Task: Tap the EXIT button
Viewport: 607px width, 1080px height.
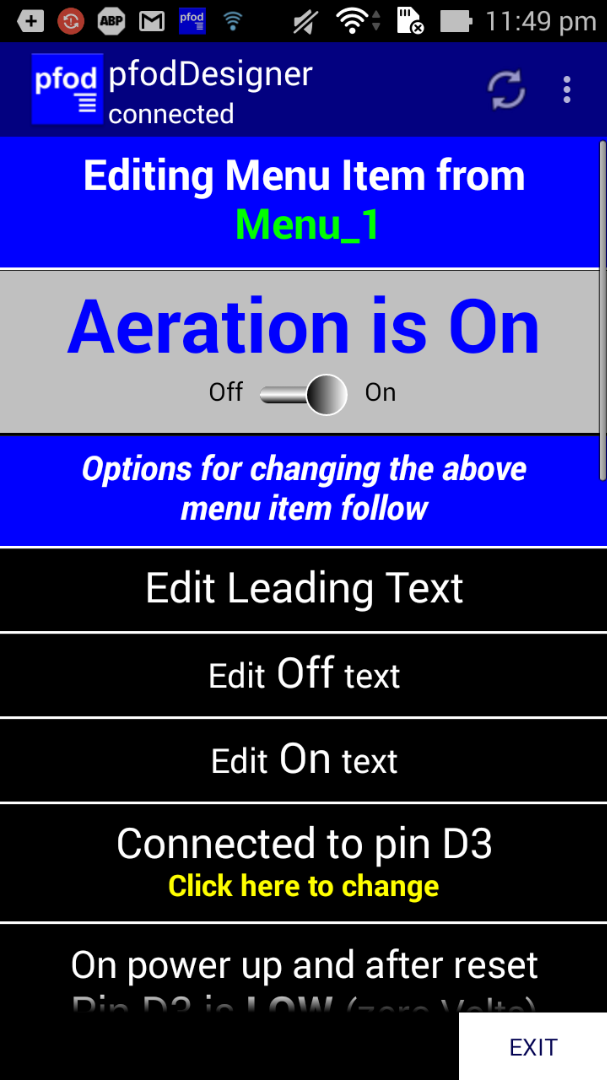Action: click(x=533, y=1046)
